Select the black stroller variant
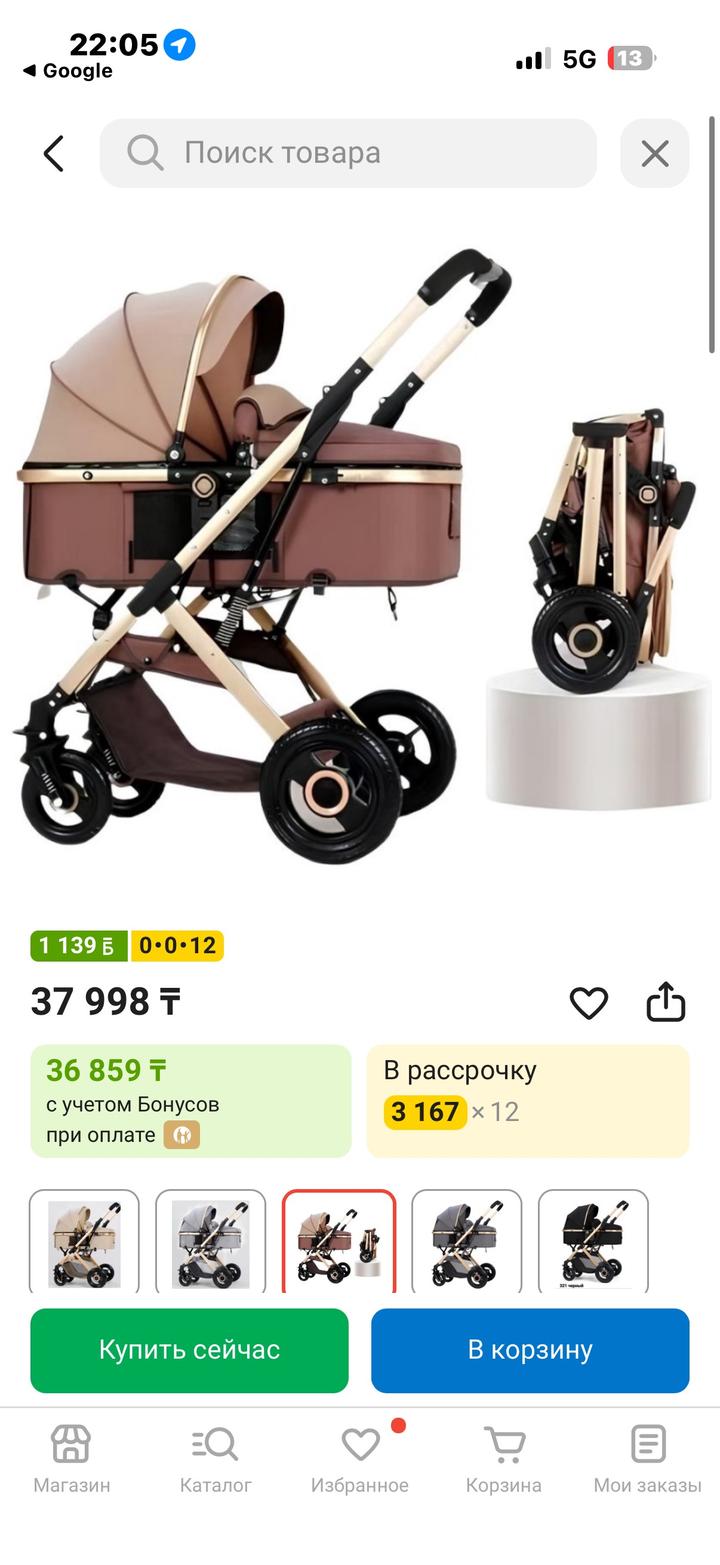720x1565 pixels. point(593,1243)
